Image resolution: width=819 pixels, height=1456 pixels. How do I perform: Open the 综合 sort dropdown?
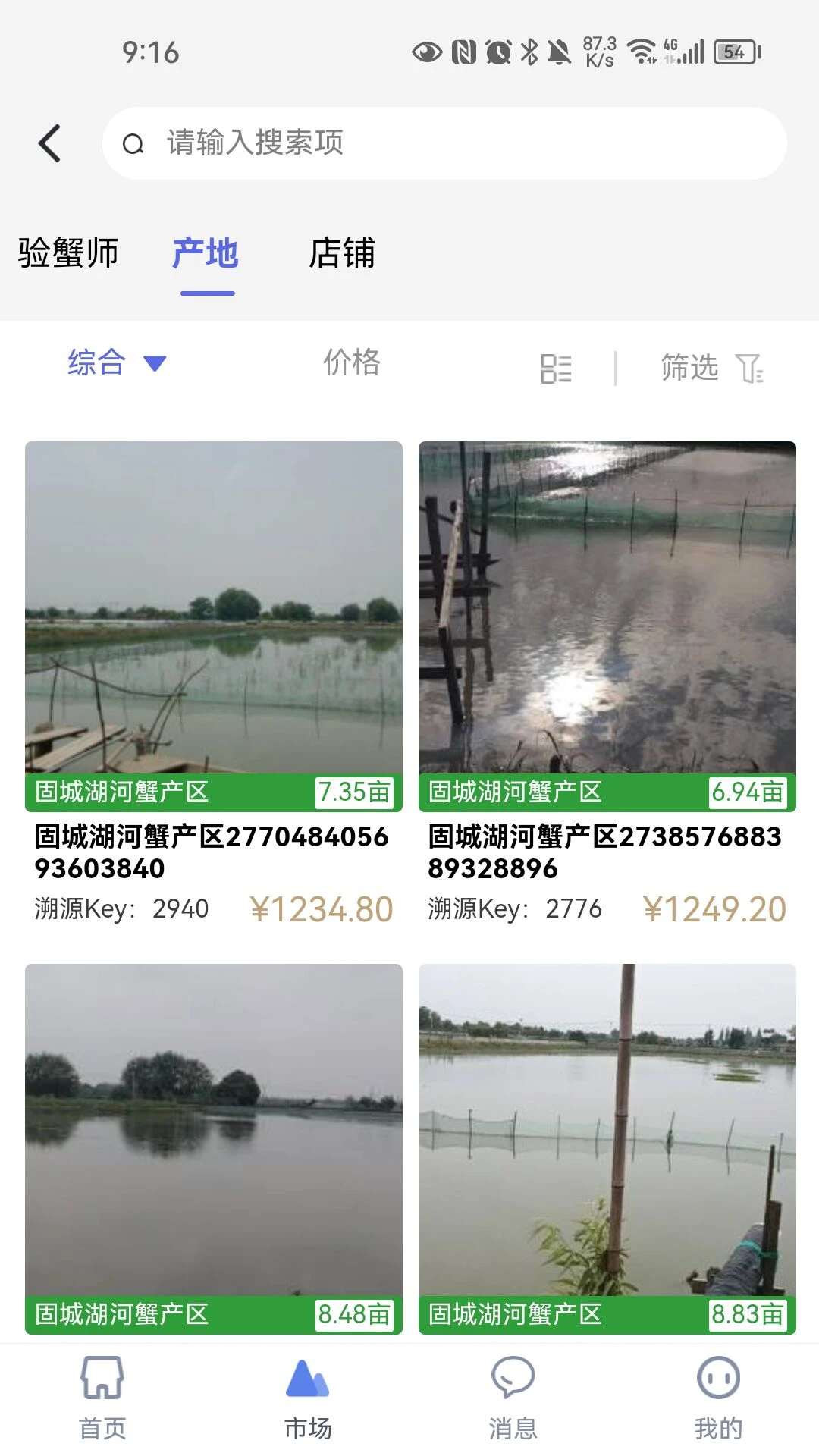96,364
